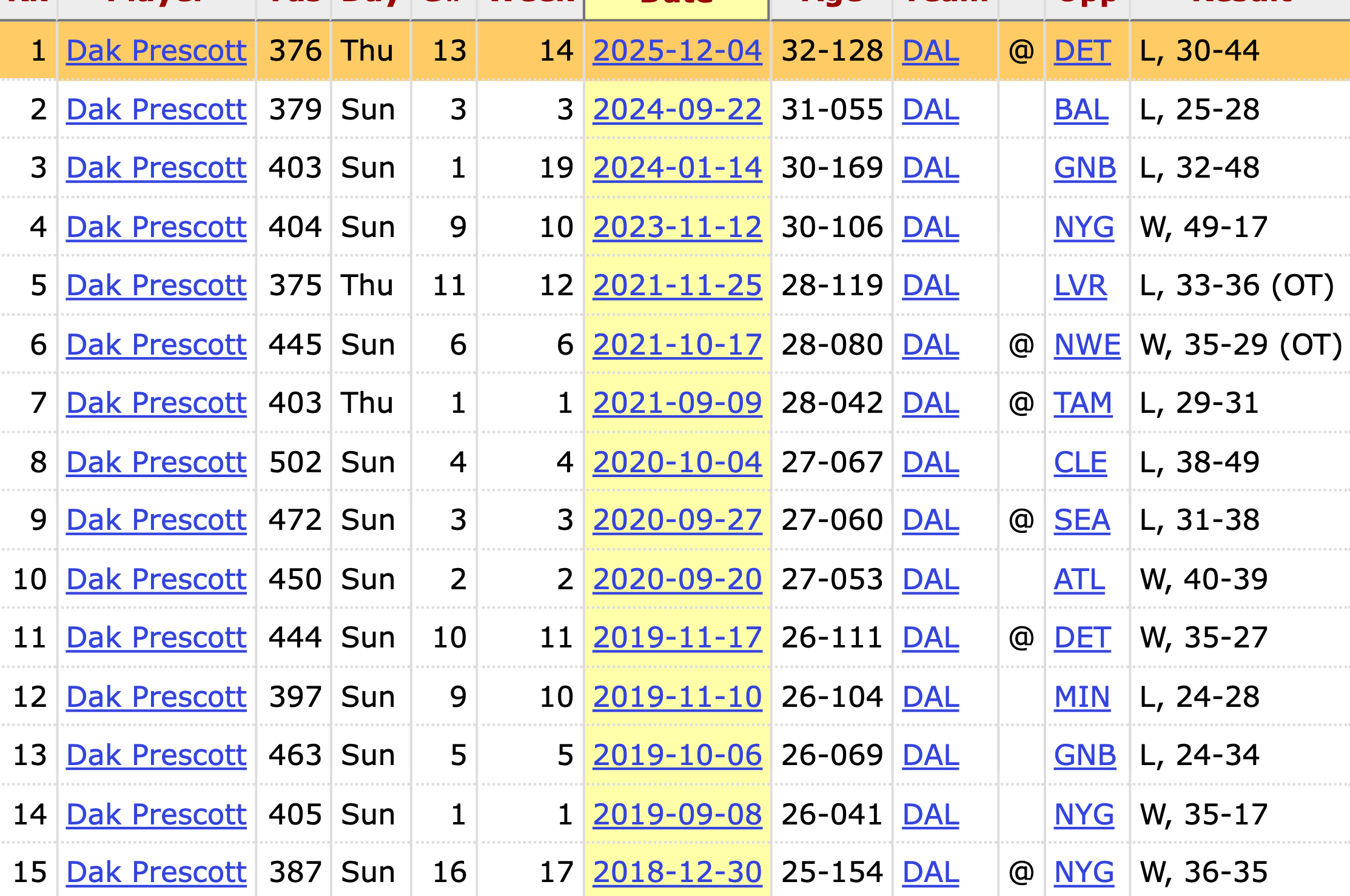Image resolution: width=1350 pixels, height=896 pixels.
Task: Open the 2023-11-12 game date link
Action: [x=677, y=227]
